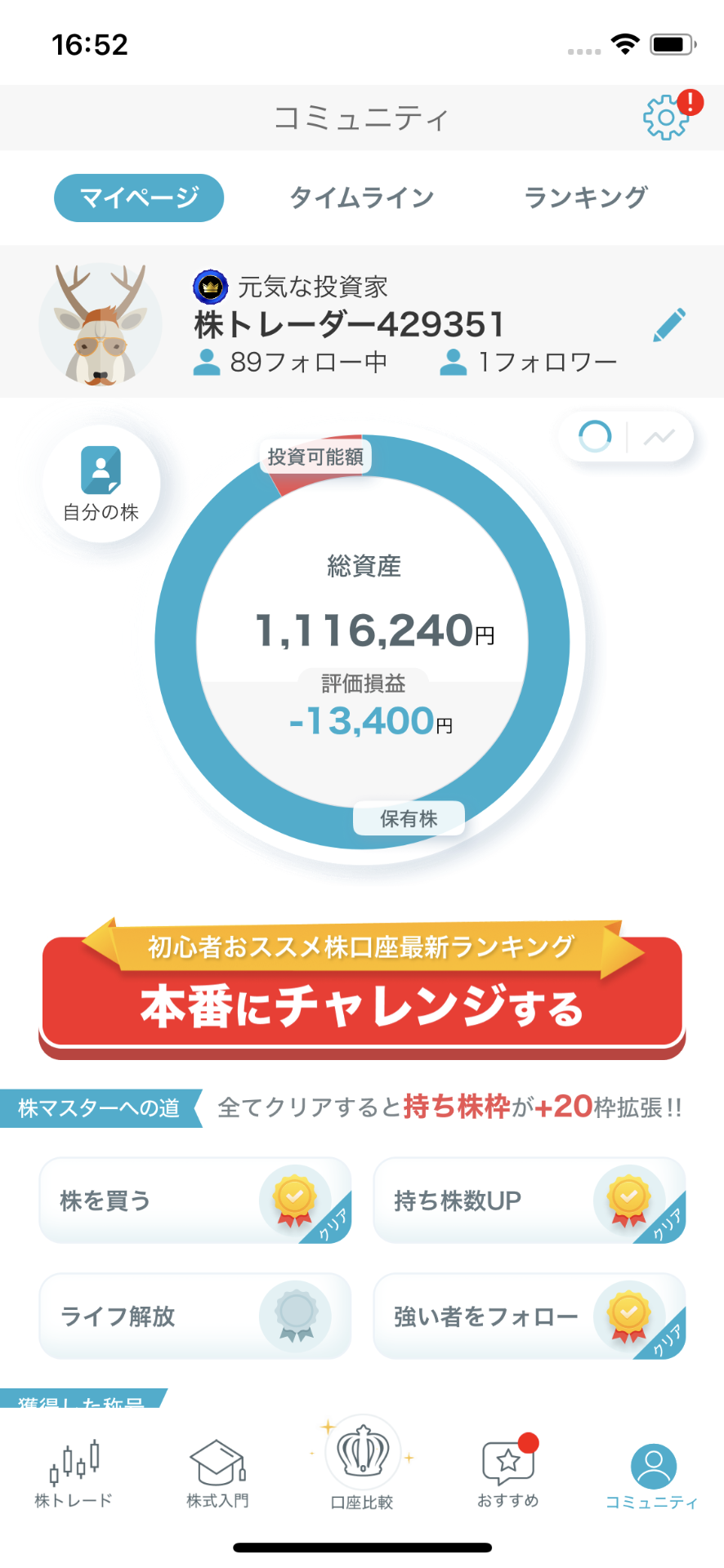Select the コミュニティ bottom tab
The height and width of the screenshot is (1568, 724).
(652, 1474)
